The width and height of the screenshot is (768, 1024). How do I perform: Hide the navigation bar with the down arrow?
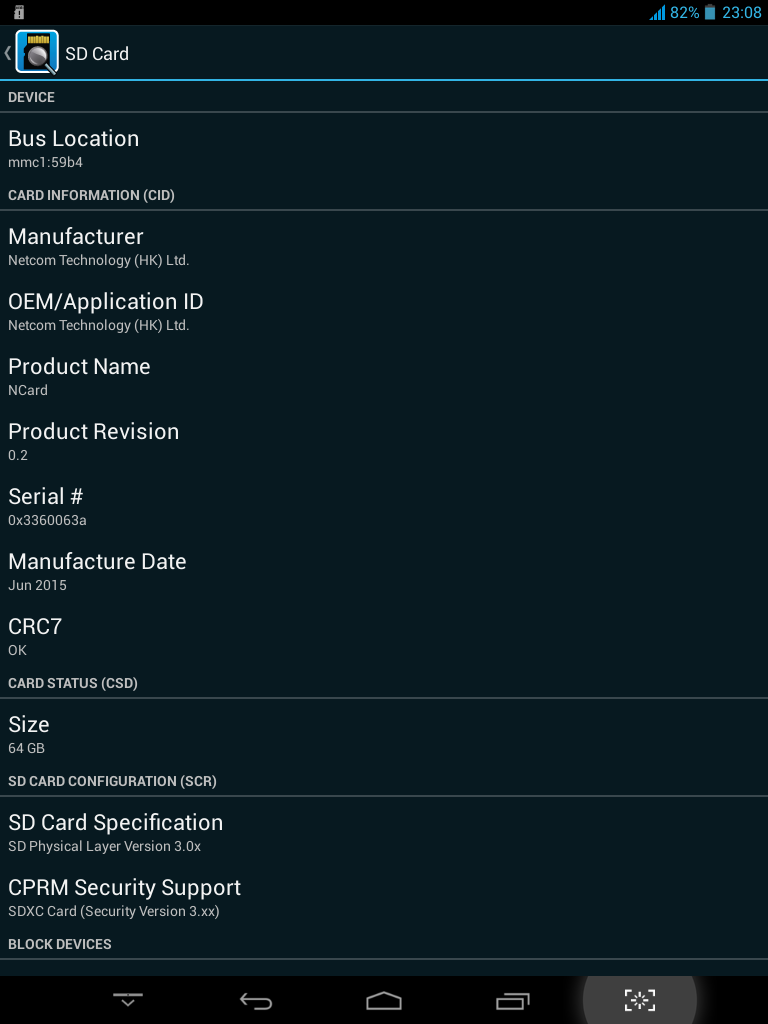128,1000
